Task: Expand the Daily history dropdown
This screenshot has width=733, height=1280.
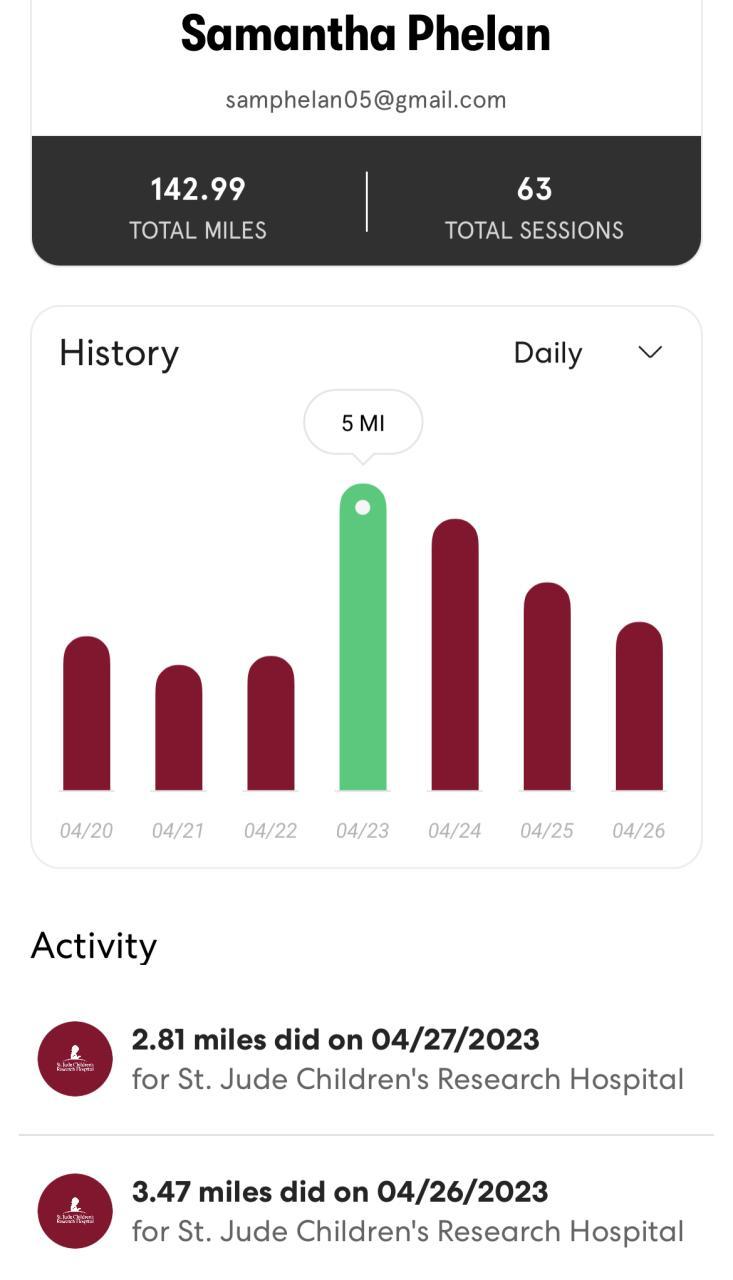Action: coord(588,353)
